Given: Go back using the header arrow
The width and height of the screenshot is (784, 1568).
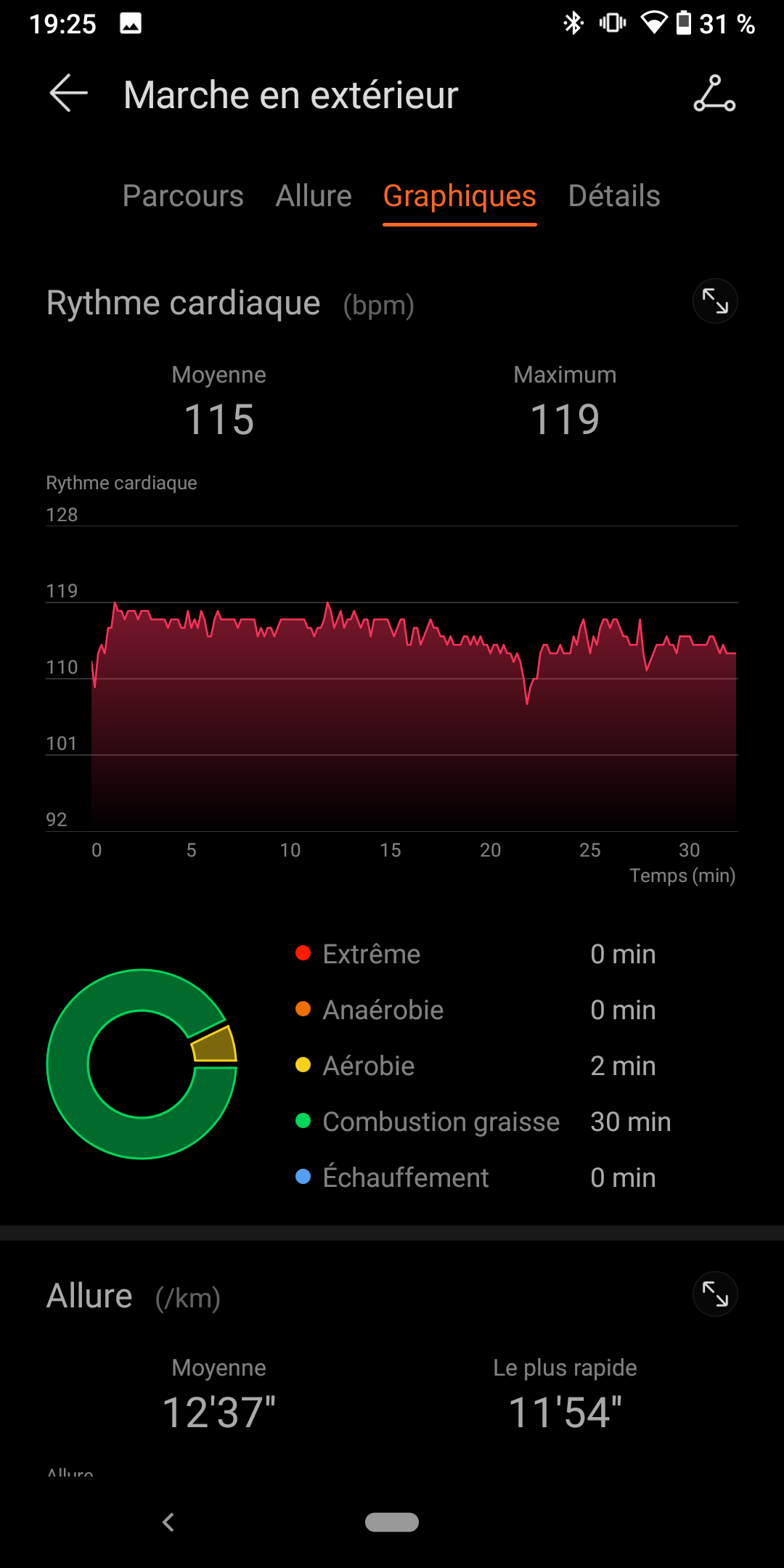Looking at the screenshot, I should [x=69, y=94].
